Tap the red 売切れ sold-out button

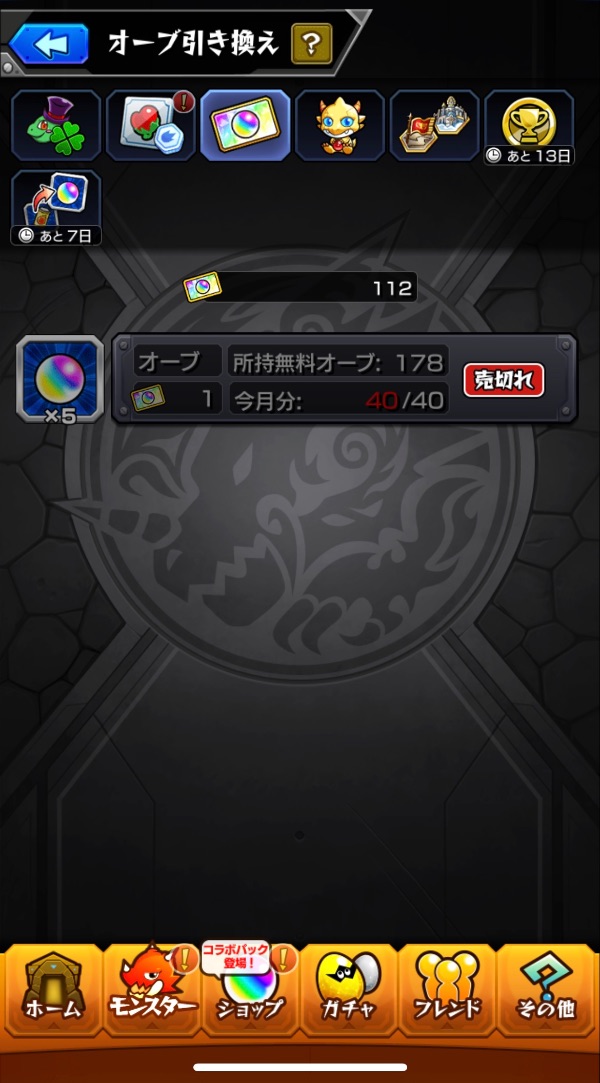pos(503,380)
